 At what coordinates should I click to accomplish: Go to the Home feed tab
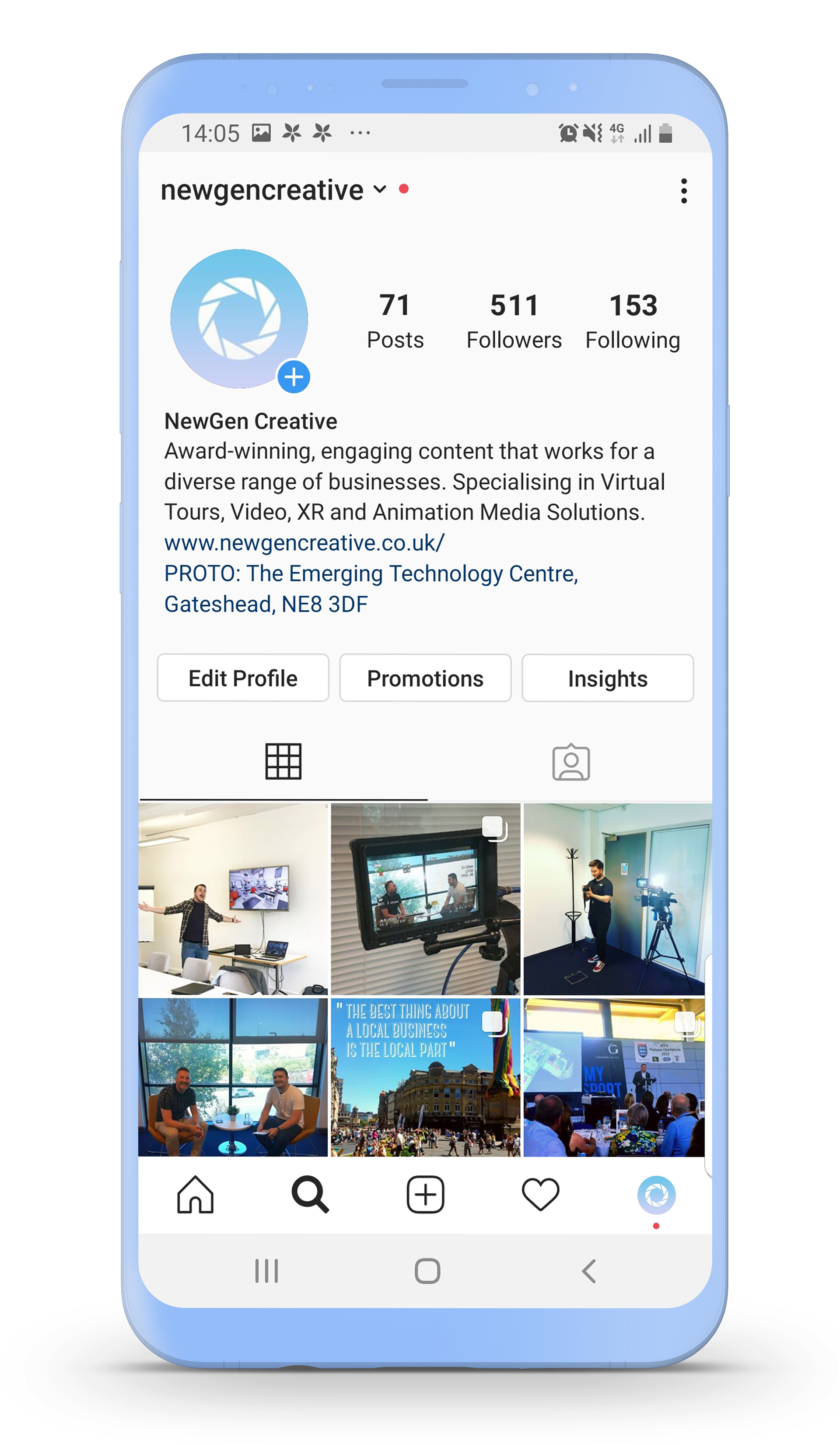[196, 1195]
